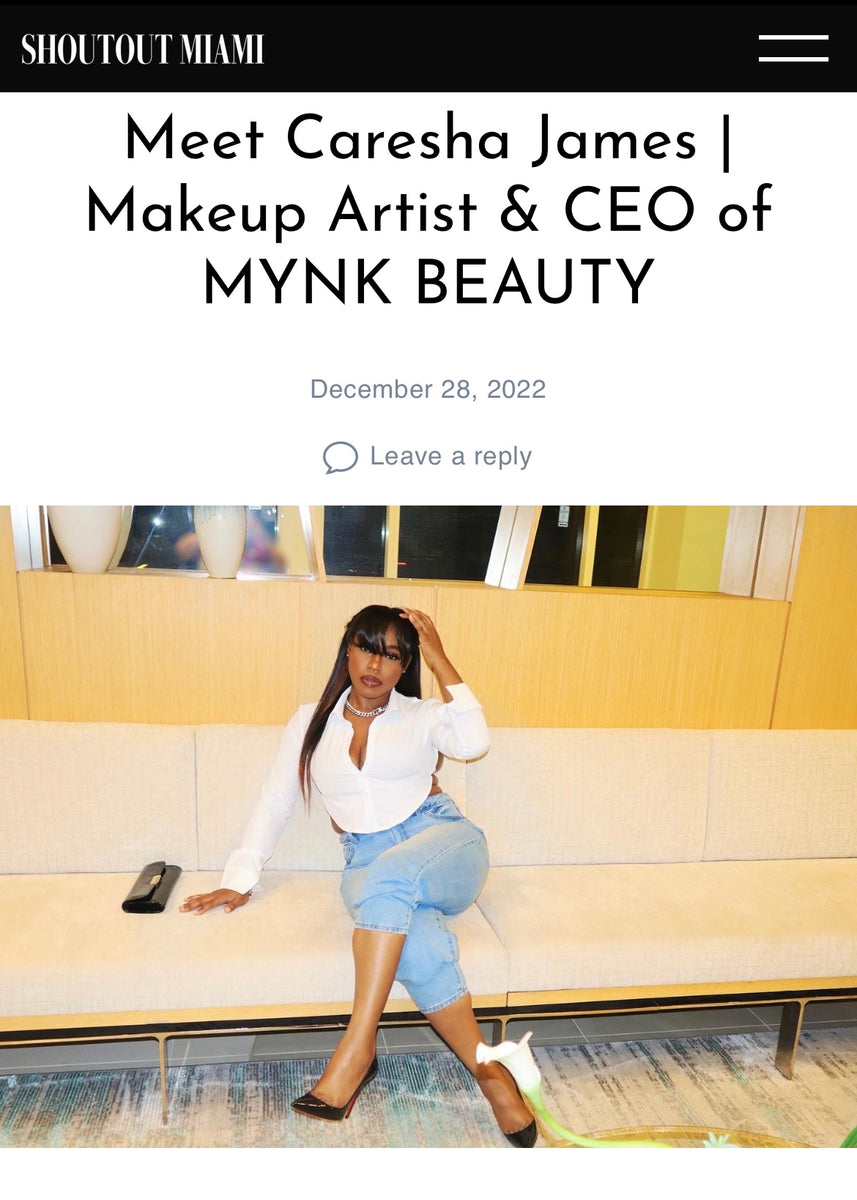Image resolution: width=857 pixels, height=1200 pixels.
Task: Open the Leave a reply link
Action: click(x=449, y=457)
